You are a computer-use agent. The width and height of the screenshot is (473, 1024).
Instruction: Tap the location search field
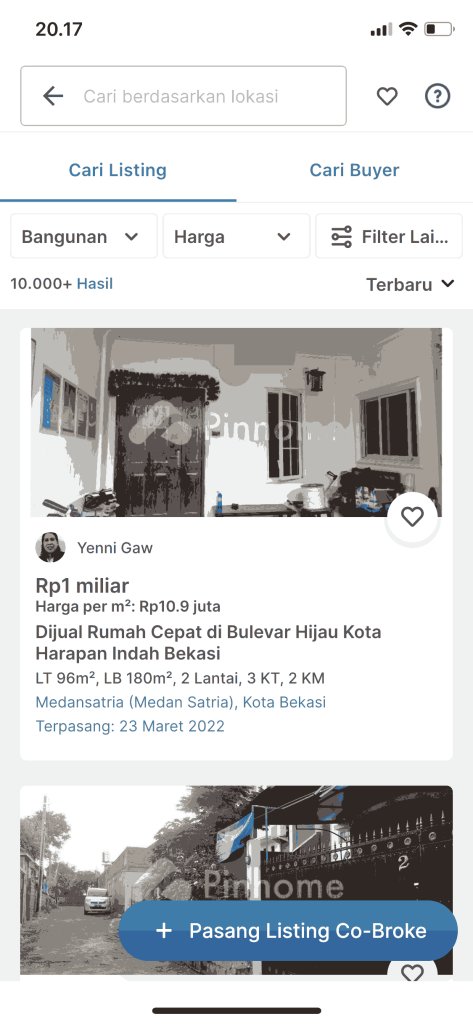[x=183, y=96]
